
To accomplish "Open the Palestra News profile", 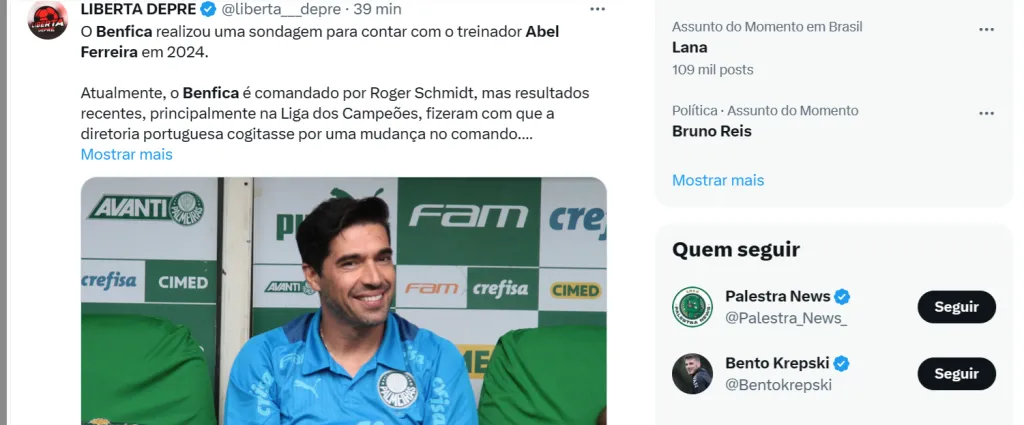I will tap(777, 296).
